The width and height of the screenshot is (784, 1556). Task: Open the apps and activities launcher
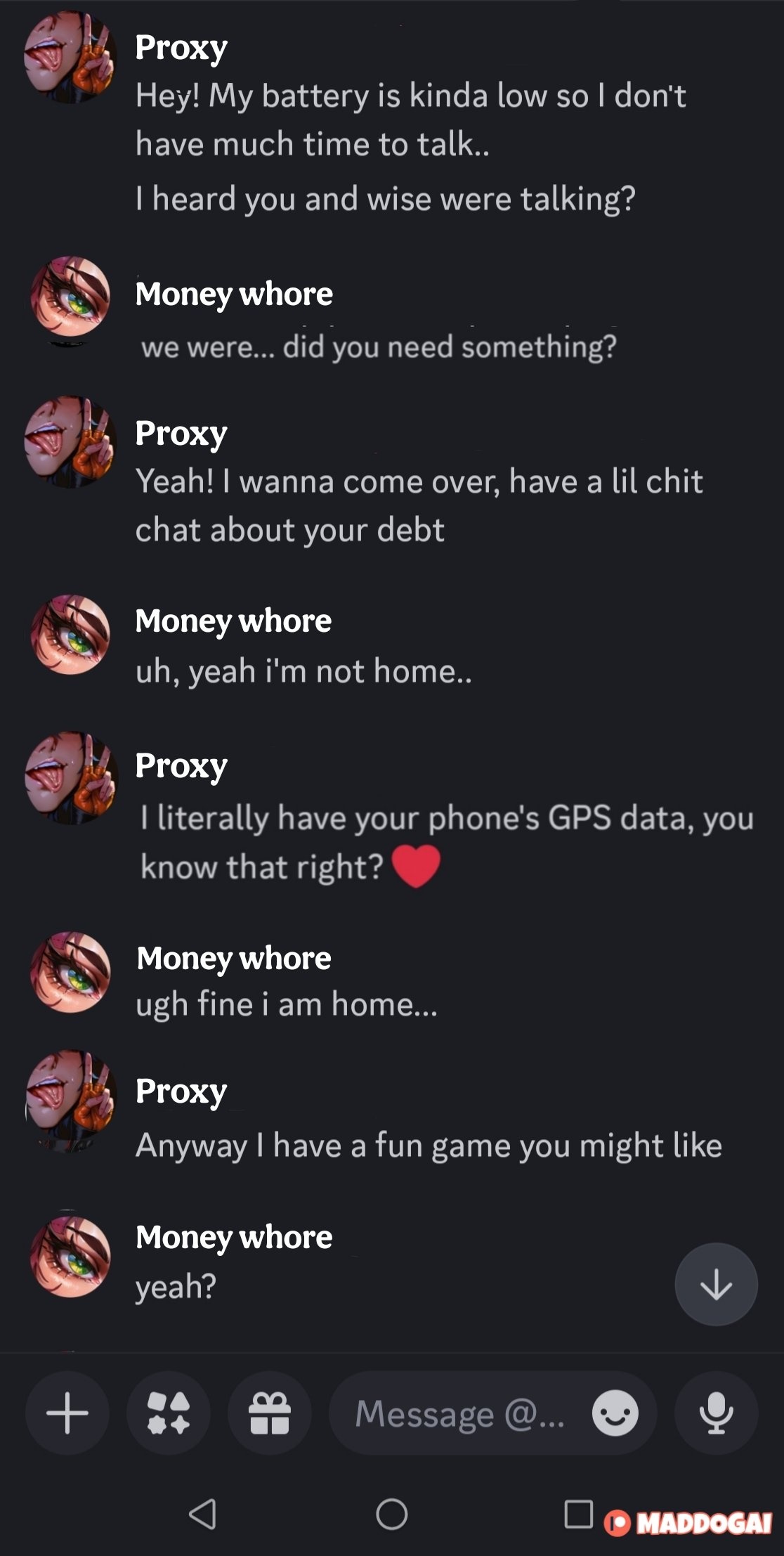tap(169, 1413)
